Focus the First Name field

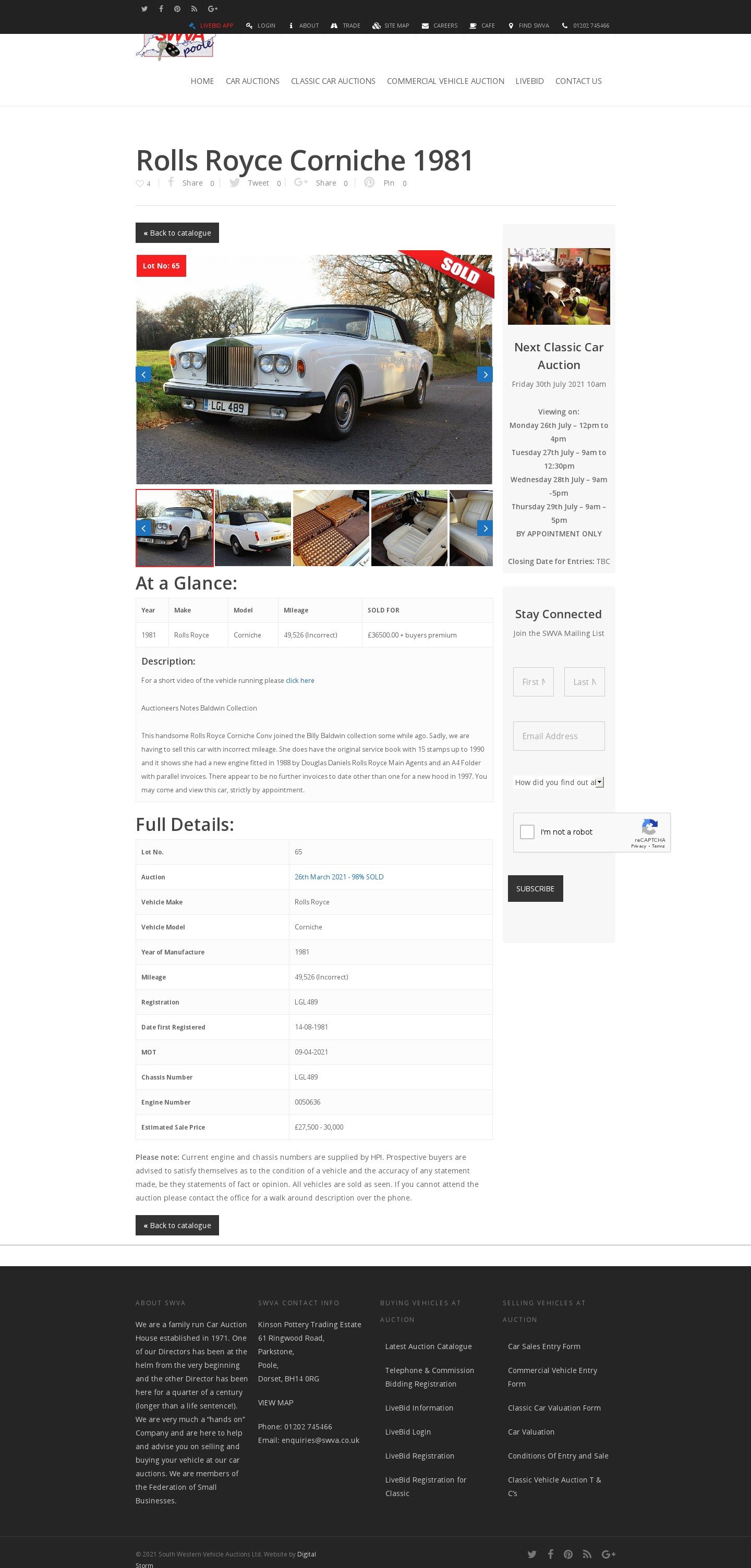(533, 682)
